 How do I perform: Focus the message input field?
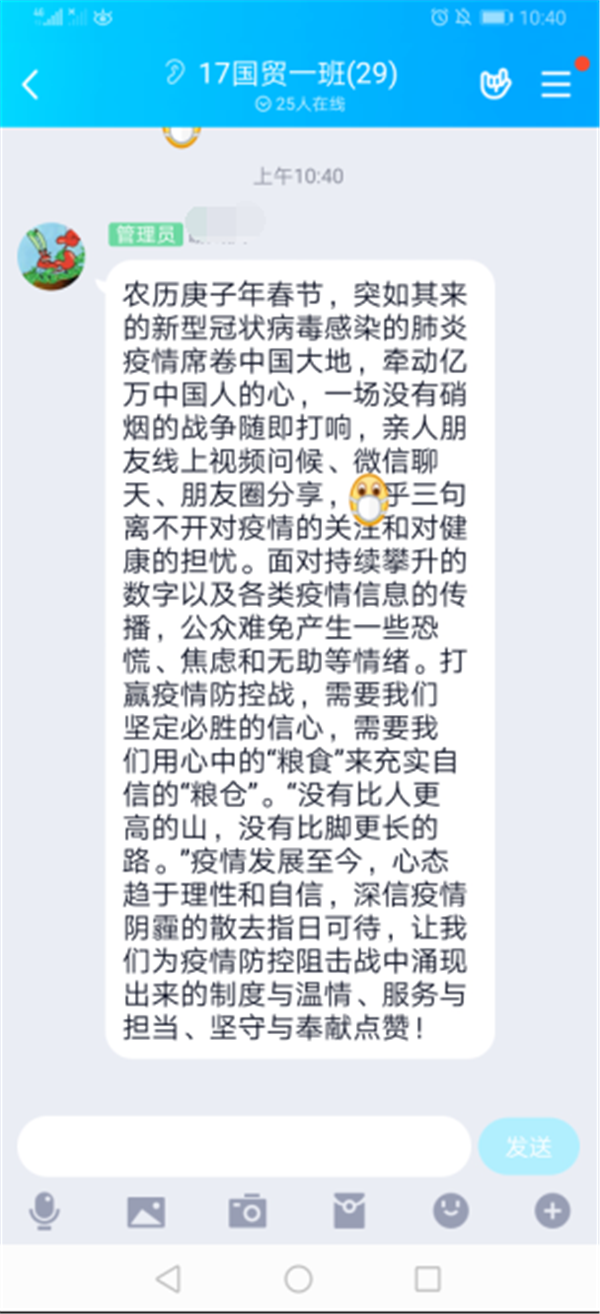(243, 1146)
